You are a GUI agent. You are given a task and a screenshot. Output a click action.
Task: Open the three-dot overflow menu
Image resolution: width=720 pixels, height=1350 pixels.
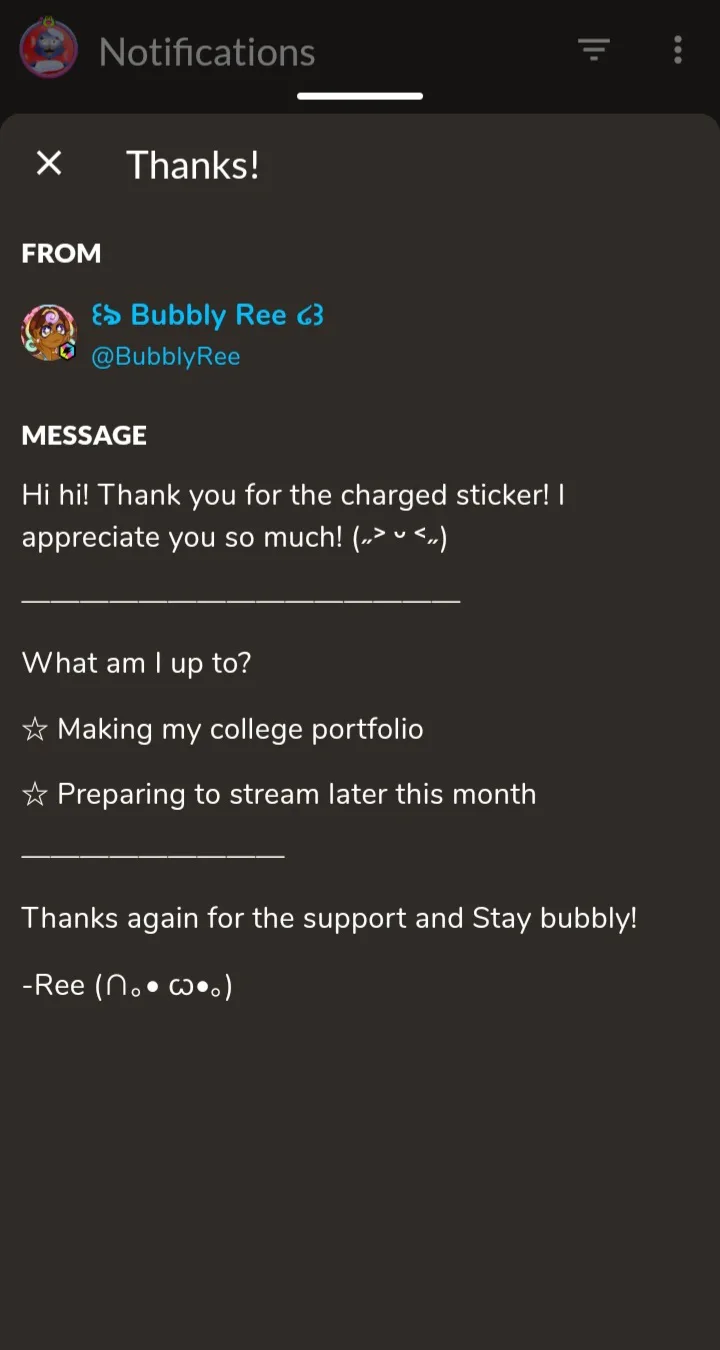pyautogui.click(x=678, y=50)
